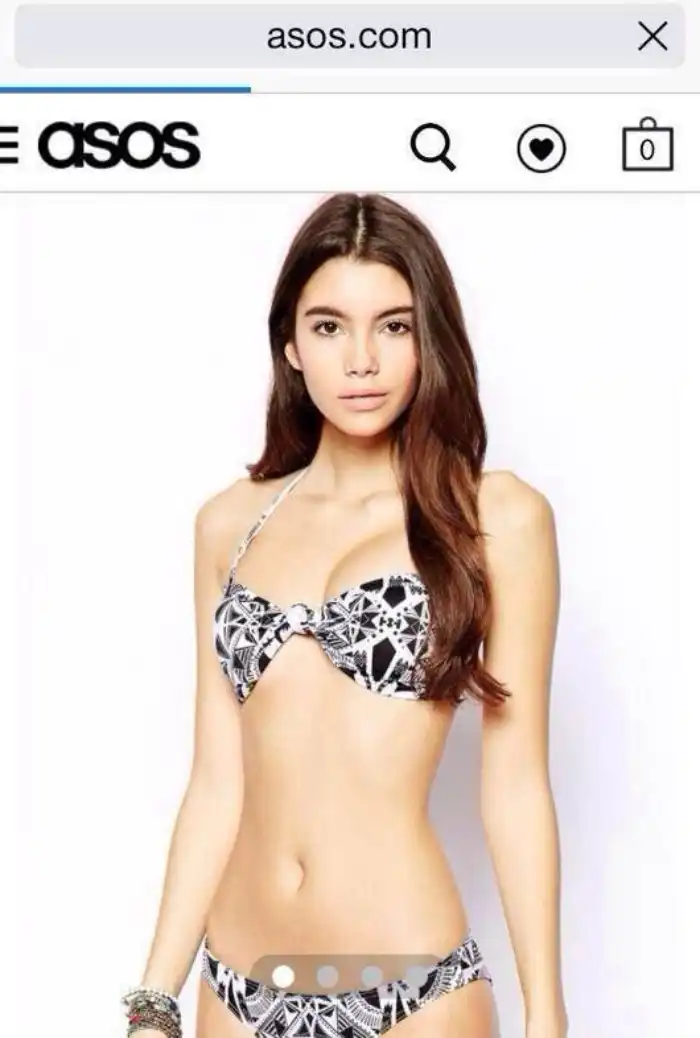Screen dimensions: 700x1038
Task: Open the ASOS product search
Action: click(433, 149)
